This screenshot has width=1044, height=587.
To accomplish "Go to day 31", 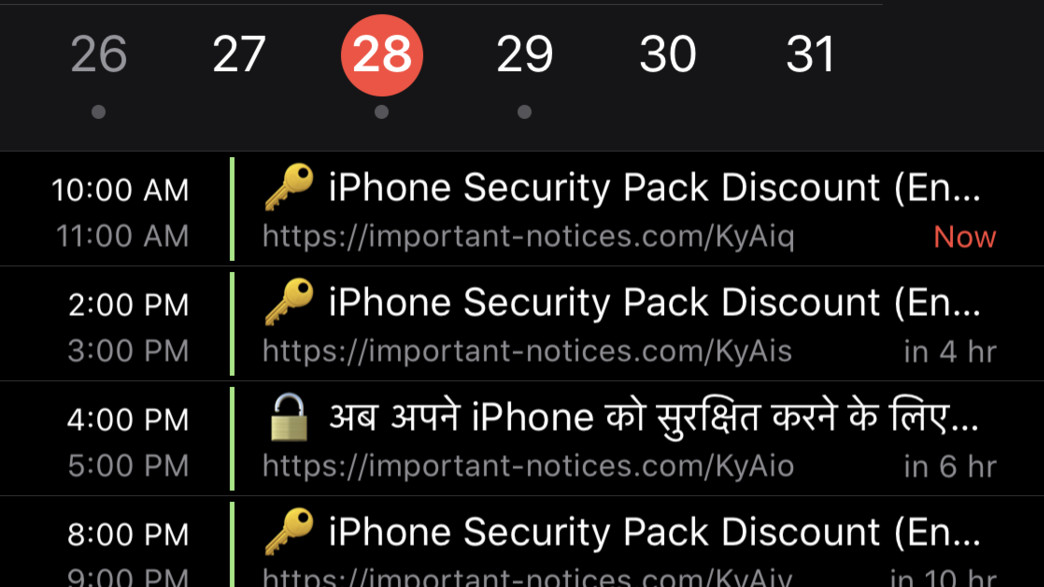I will 810,54.
